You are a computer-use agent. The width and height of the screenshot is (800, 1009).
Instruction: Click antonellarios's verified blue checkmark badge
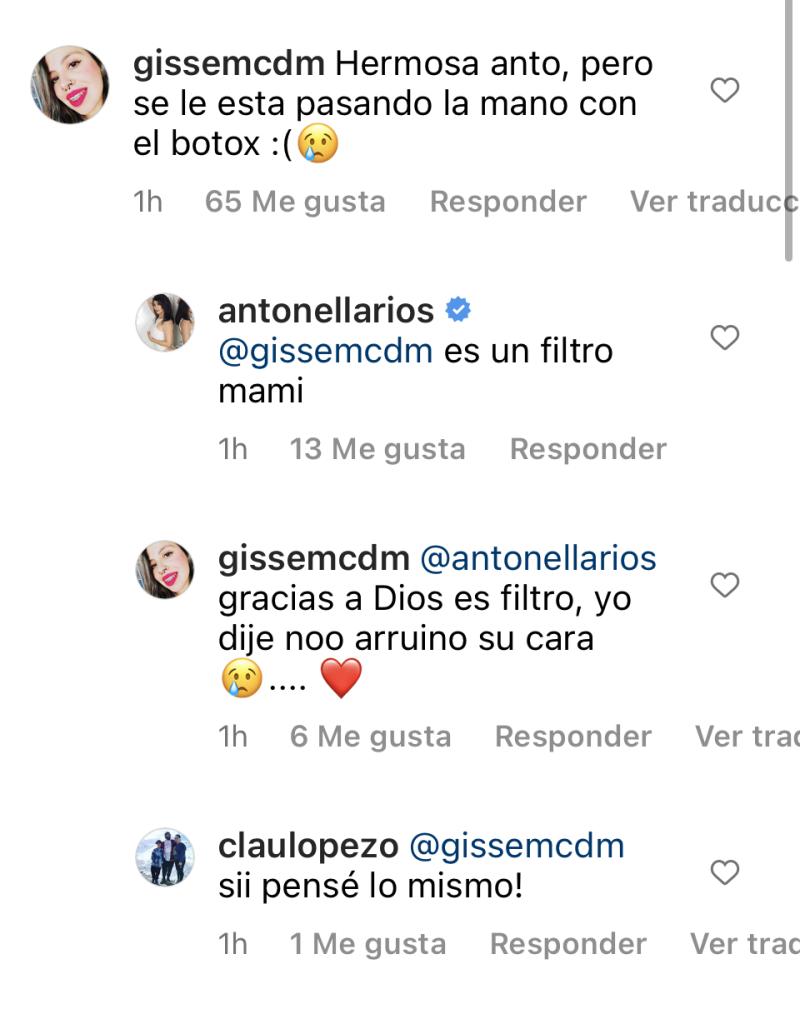click(x=457, y=311)
